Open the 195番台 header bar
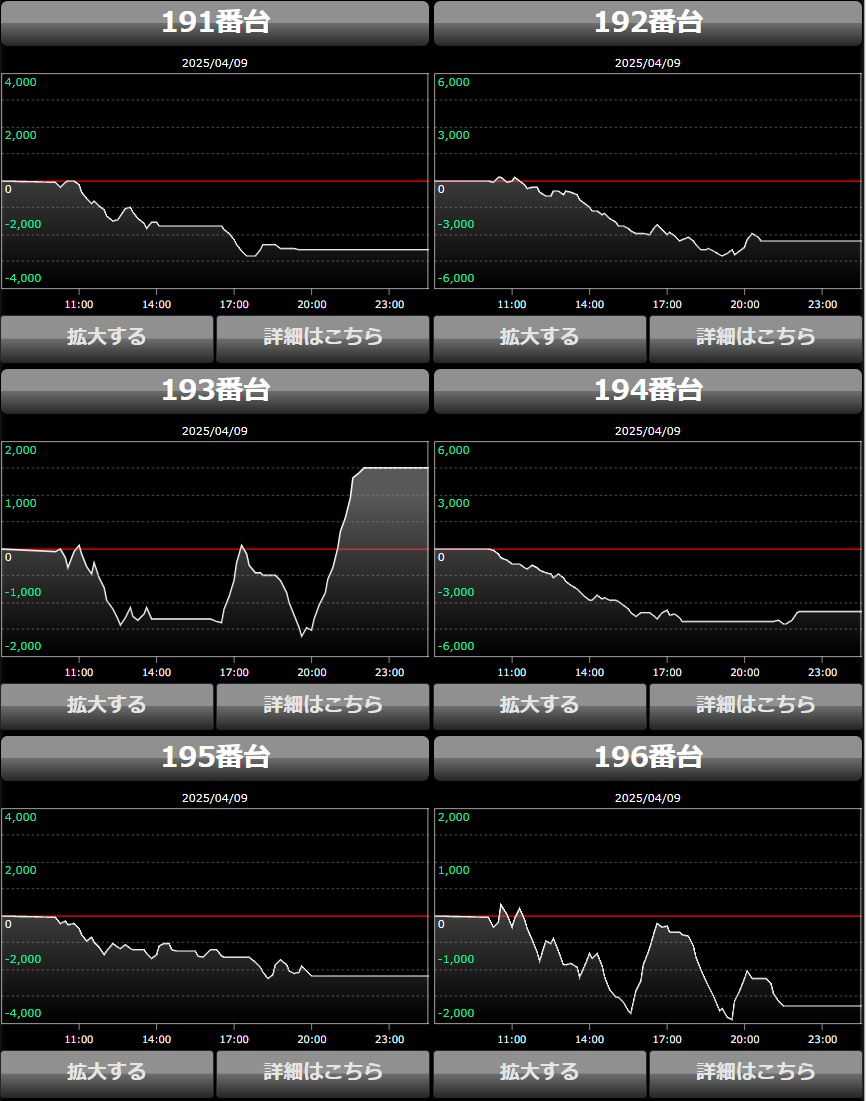The height and width of the screenshot is (1101, 866). coord(215,758)
